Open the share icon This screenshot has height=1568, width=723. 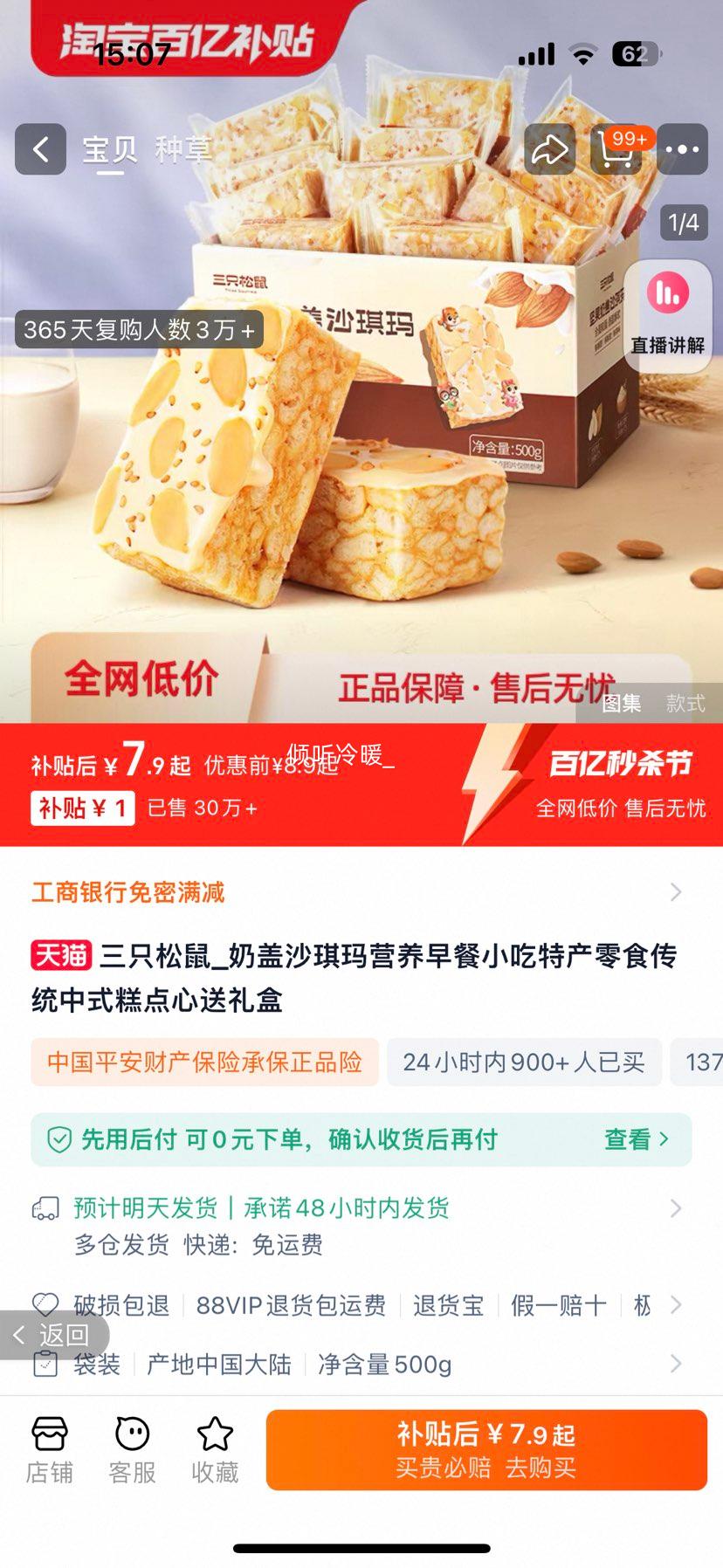(550, 150)
